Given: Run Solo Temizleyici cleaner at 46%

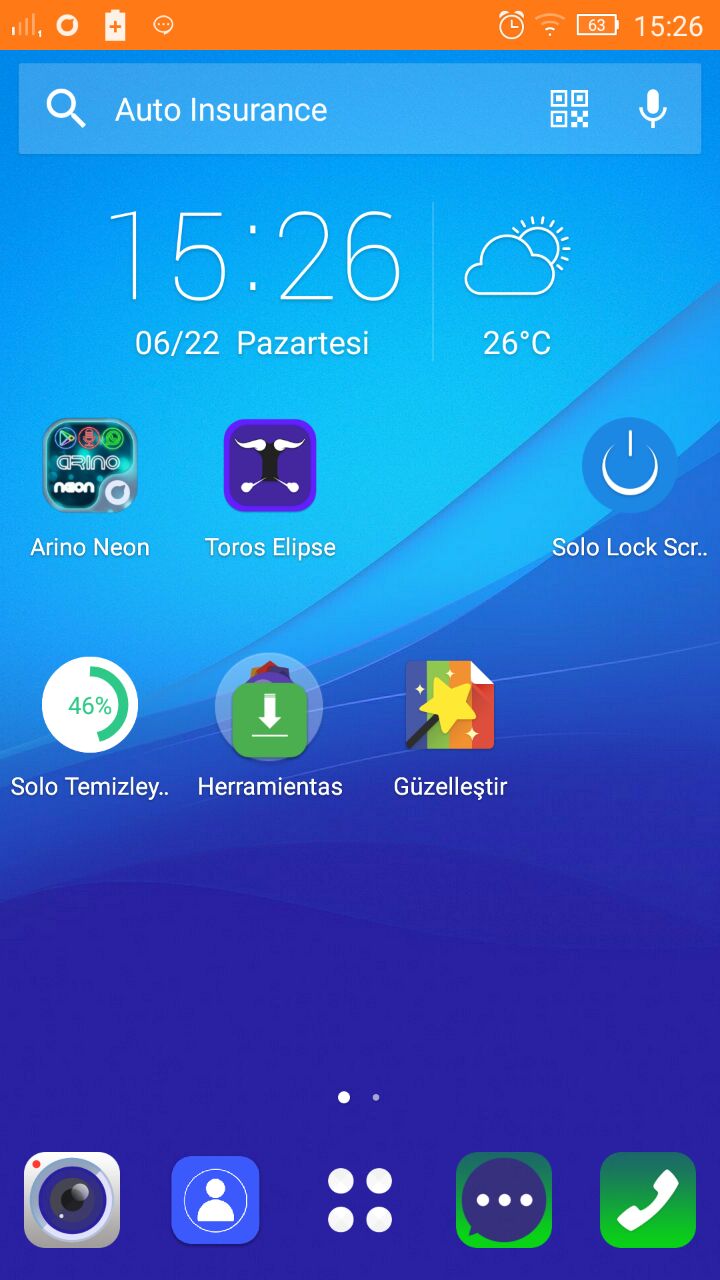Looking at the screenshot, I should click(x=90, y=705).
